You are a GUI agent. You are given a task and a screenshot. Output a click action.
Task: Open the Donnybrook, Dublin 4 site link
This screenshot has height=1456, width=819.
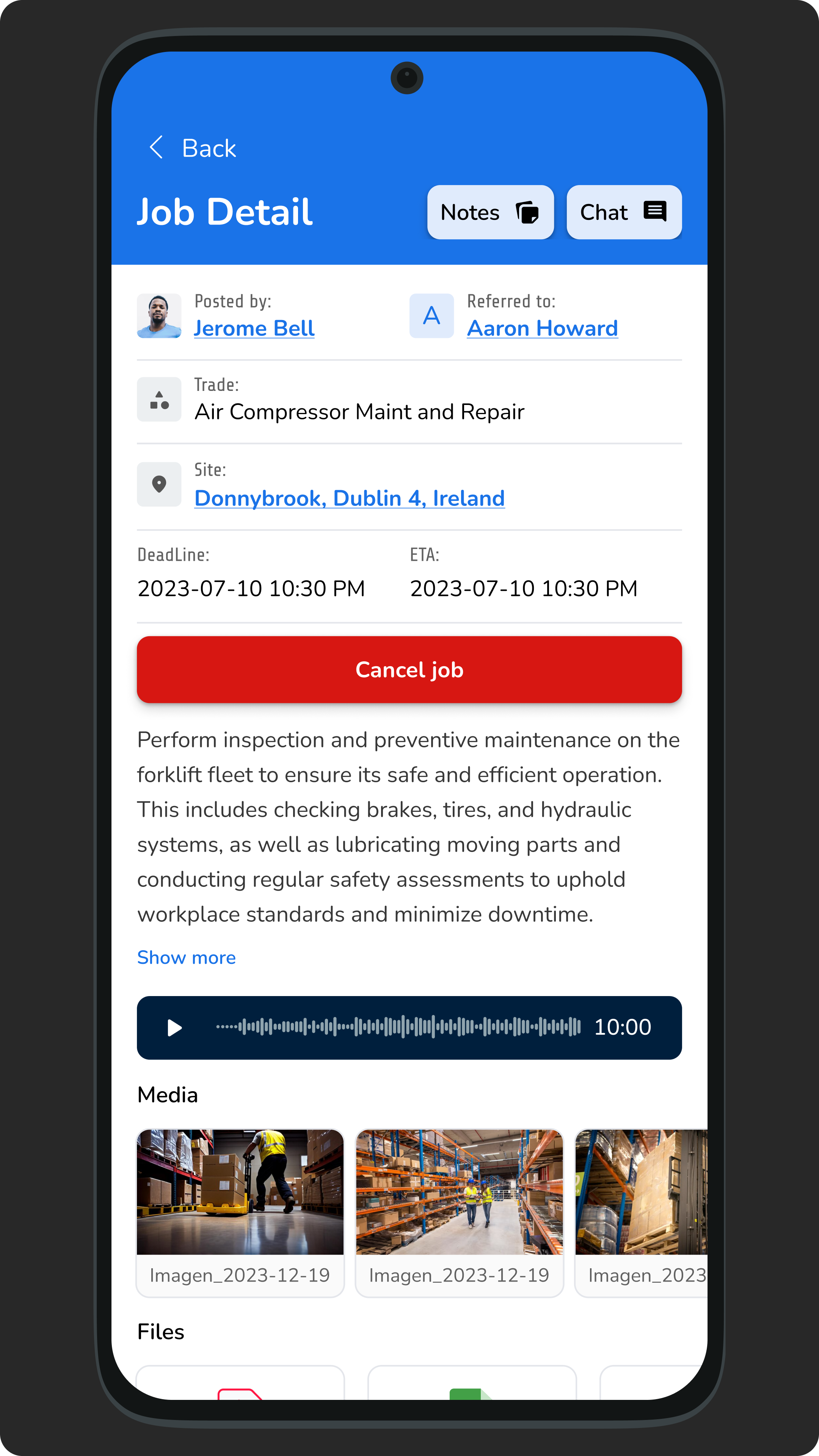349,498
